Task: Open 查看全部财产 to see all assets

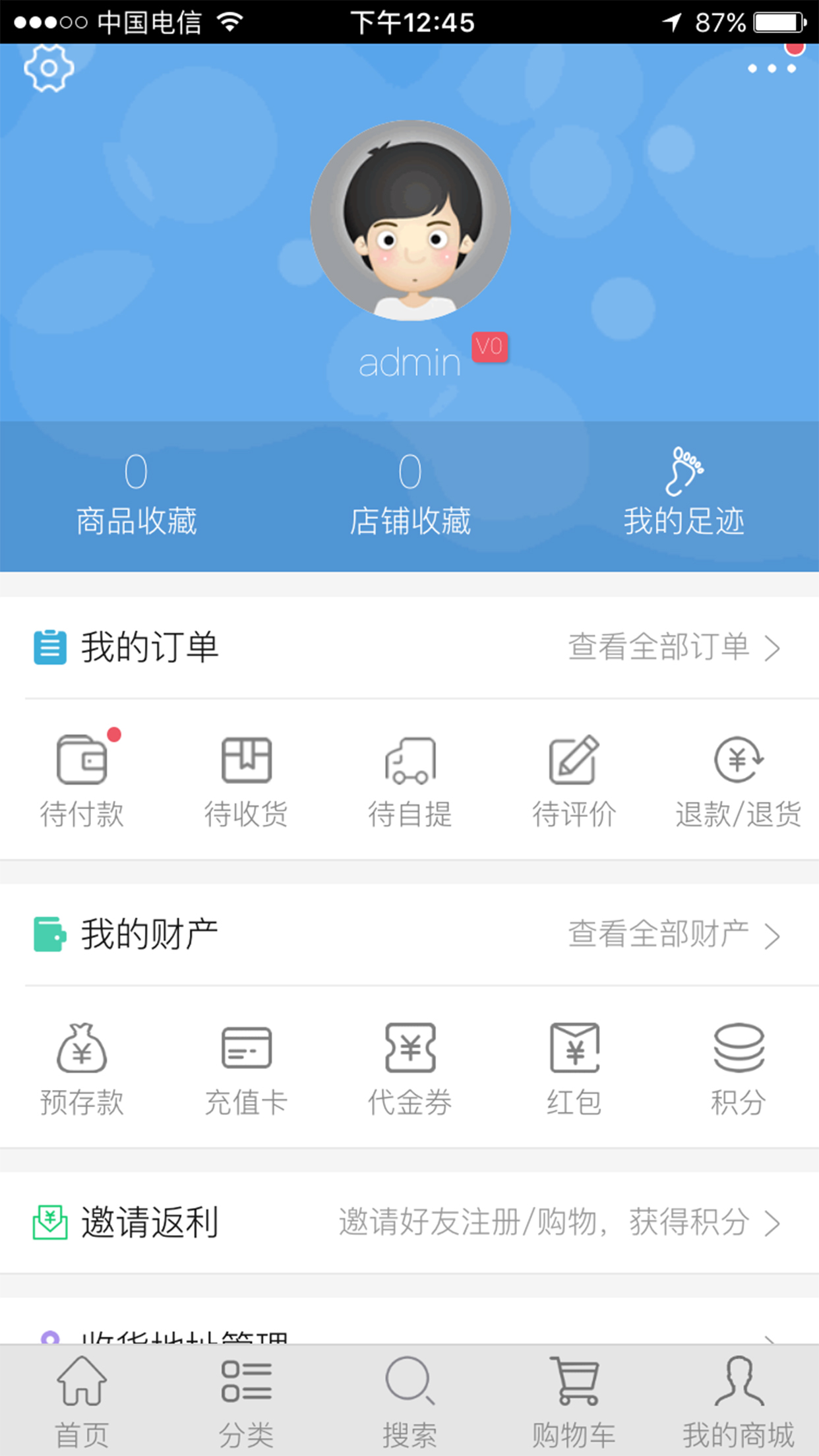Action: tap(674, 934)
